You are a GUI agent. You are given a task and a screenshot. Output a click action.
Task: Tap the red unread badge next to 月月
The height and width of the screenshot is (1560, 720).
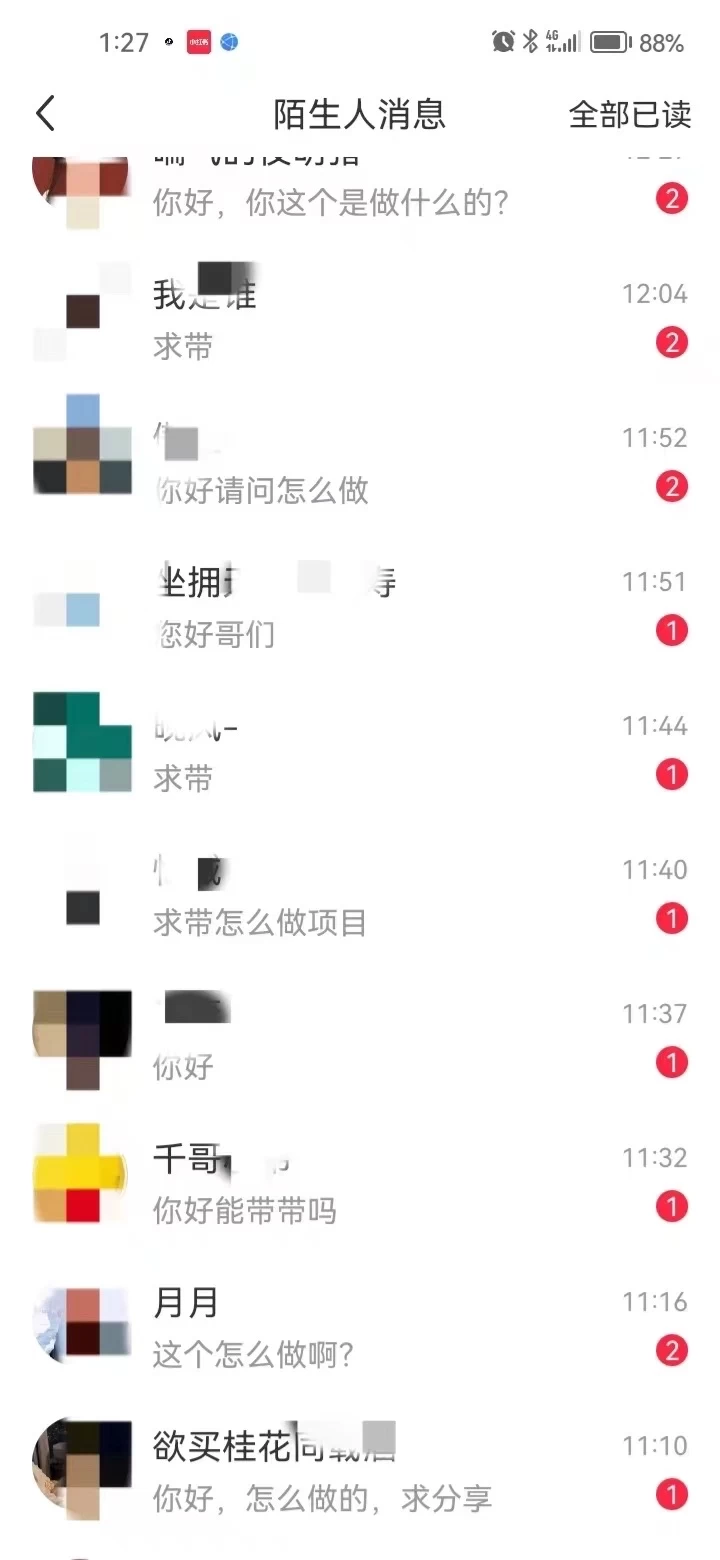[671, 1352]
